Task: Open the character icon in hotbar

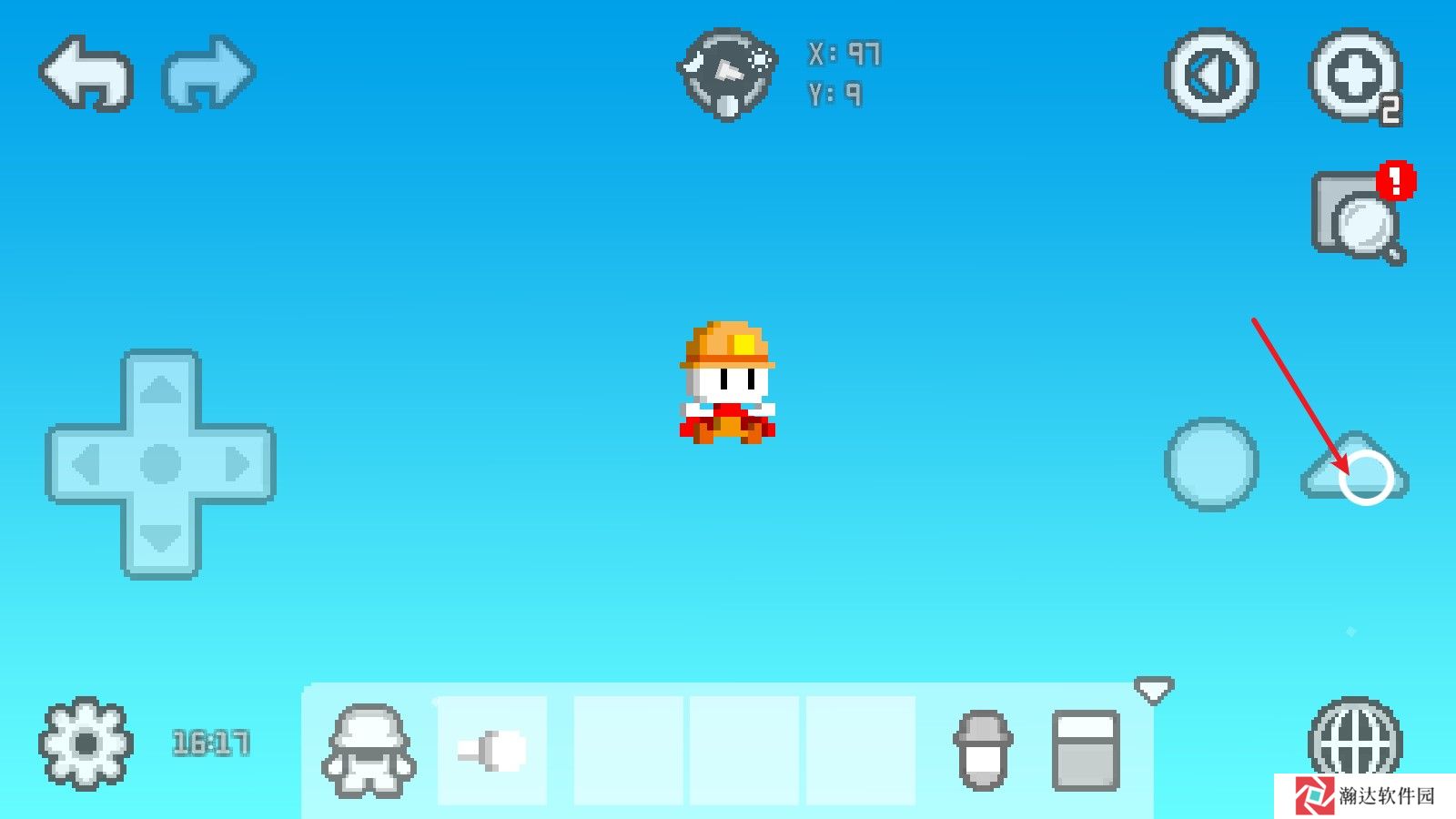Action: (x=369, y=751)
